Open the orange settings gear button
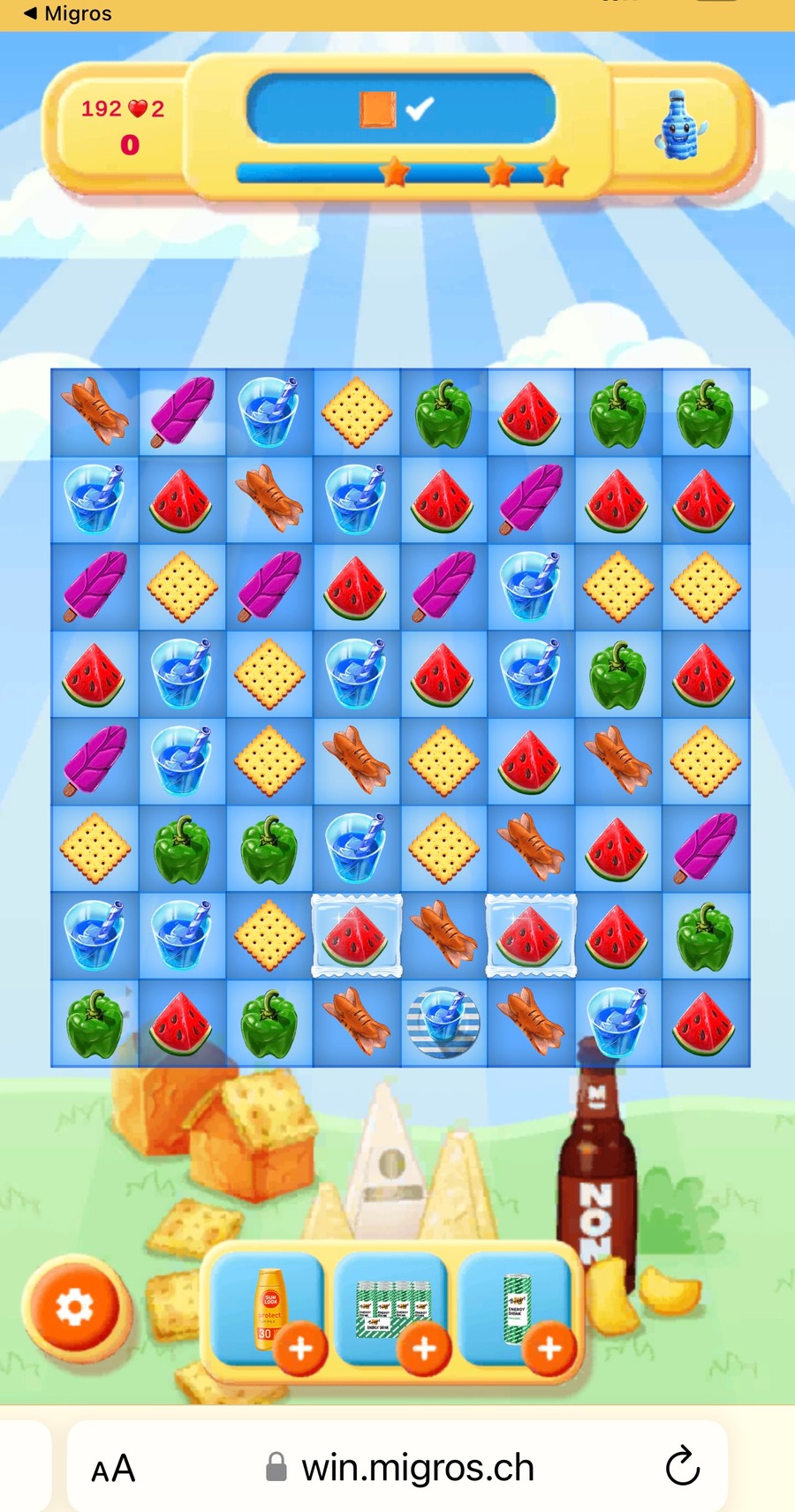 tap(75, 1306)
